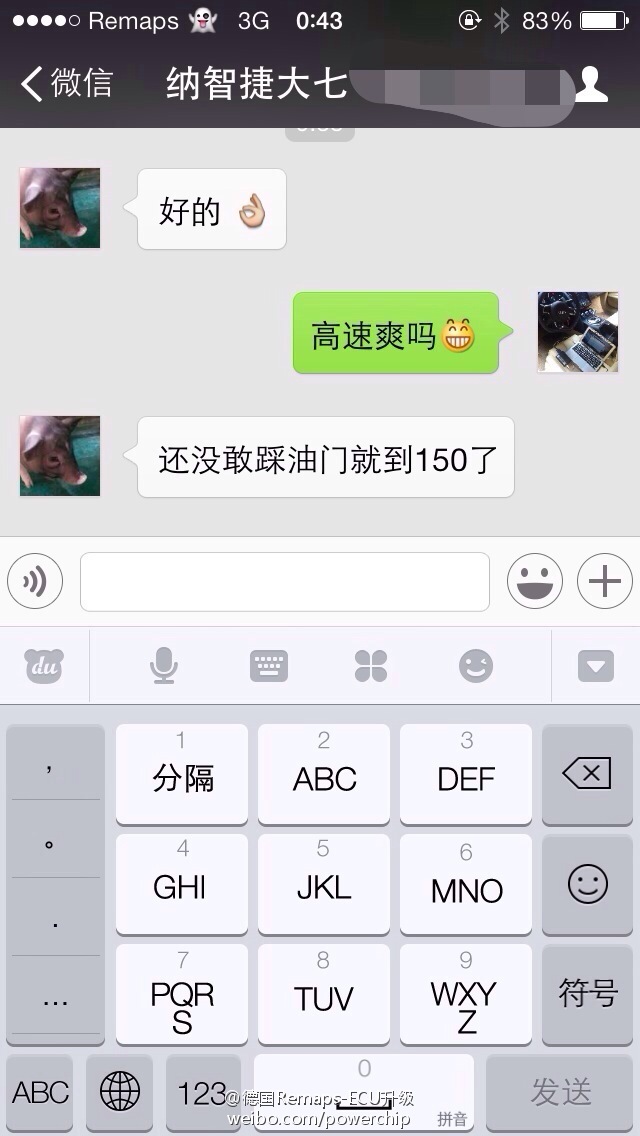This screenshot has height=1136, width=640.
Task: Open the chat contact info icon
Action: [593, 84]
